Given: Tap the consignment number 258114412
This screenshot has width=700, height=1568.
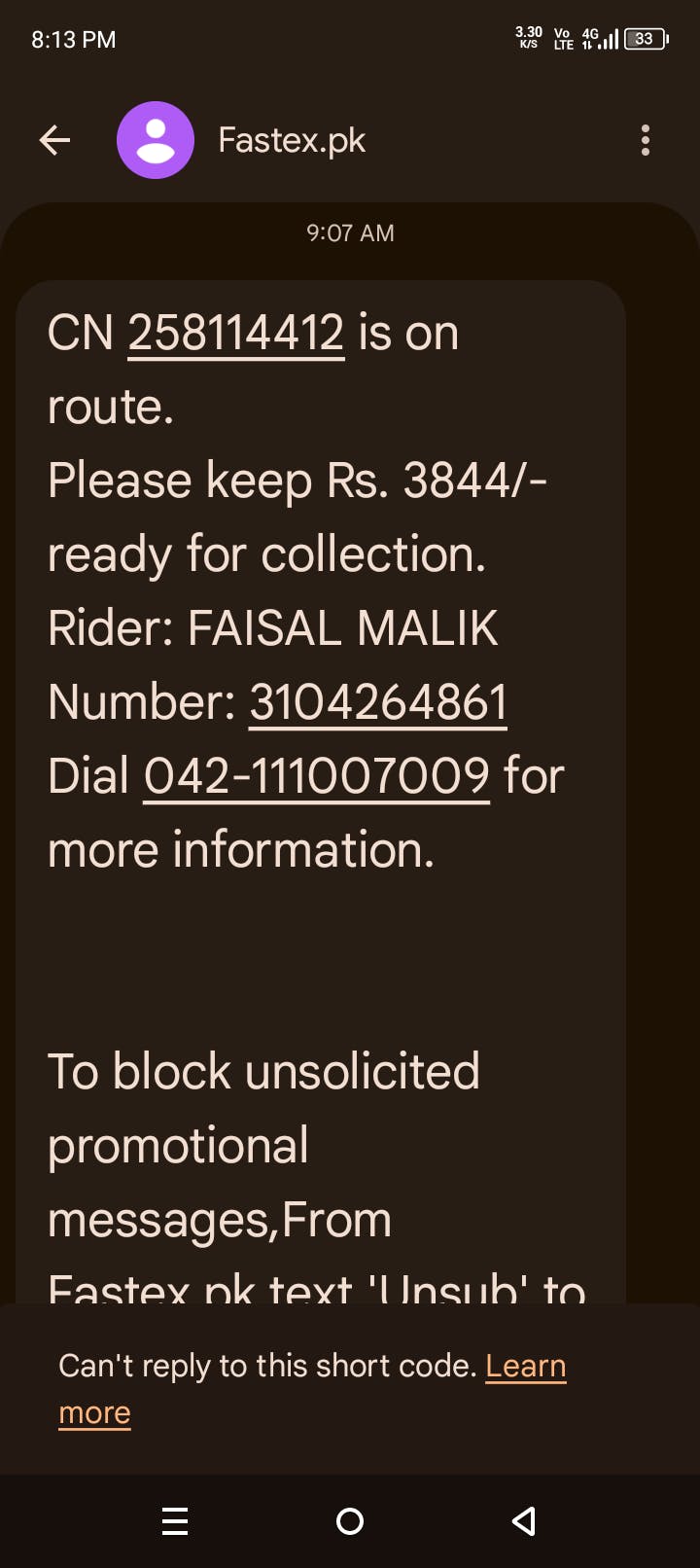Looking at the screenshot, I should [236, 334].
